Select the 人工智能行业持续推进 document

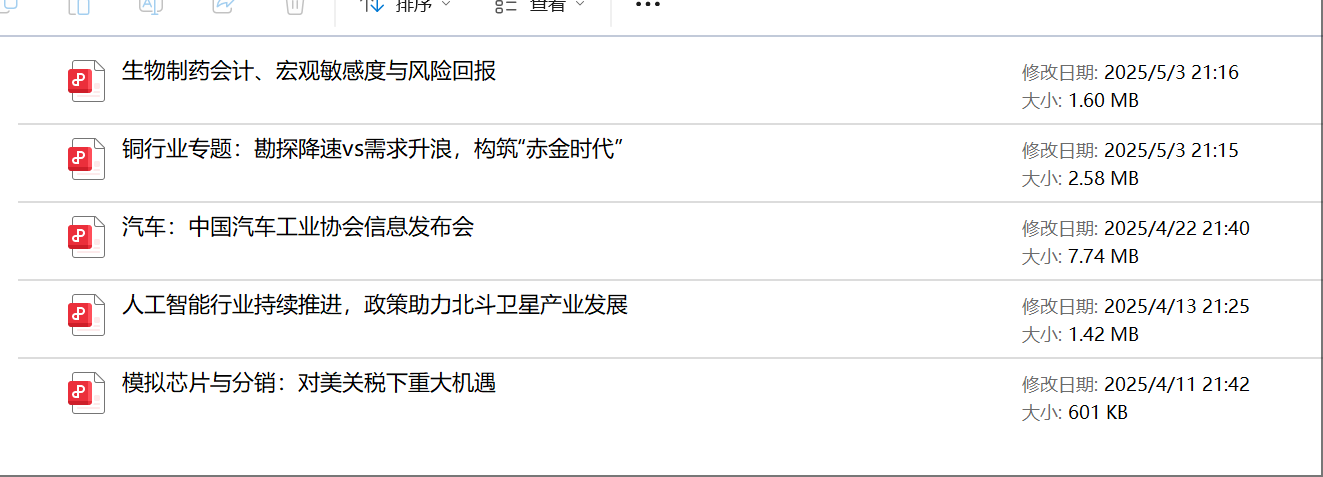tap(374, 306)
